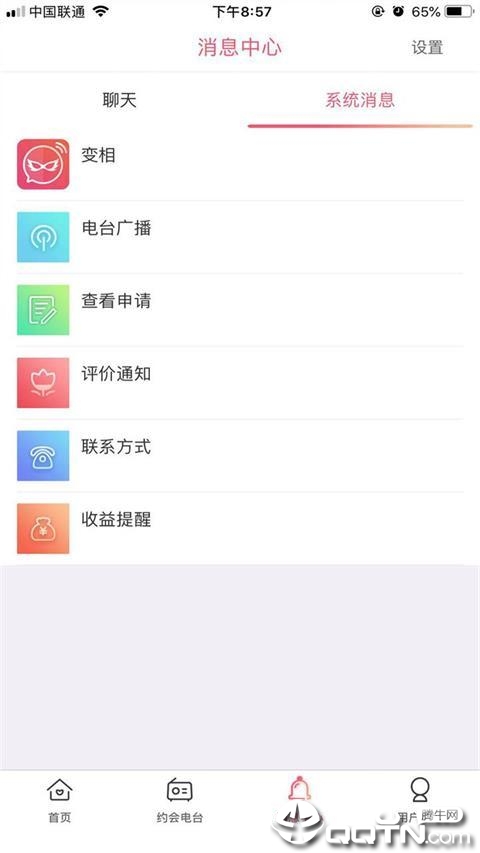View the 查看申请 row
Image resolution: width=480 pixels, height=853 pixels.
pyautogui.click(x=240, y=310)
